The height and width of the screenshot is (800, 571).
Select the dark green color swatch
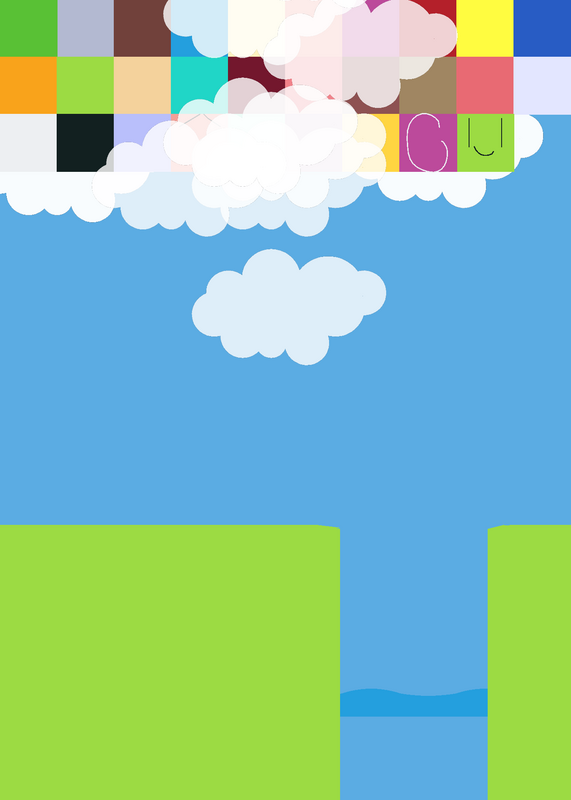29,28
